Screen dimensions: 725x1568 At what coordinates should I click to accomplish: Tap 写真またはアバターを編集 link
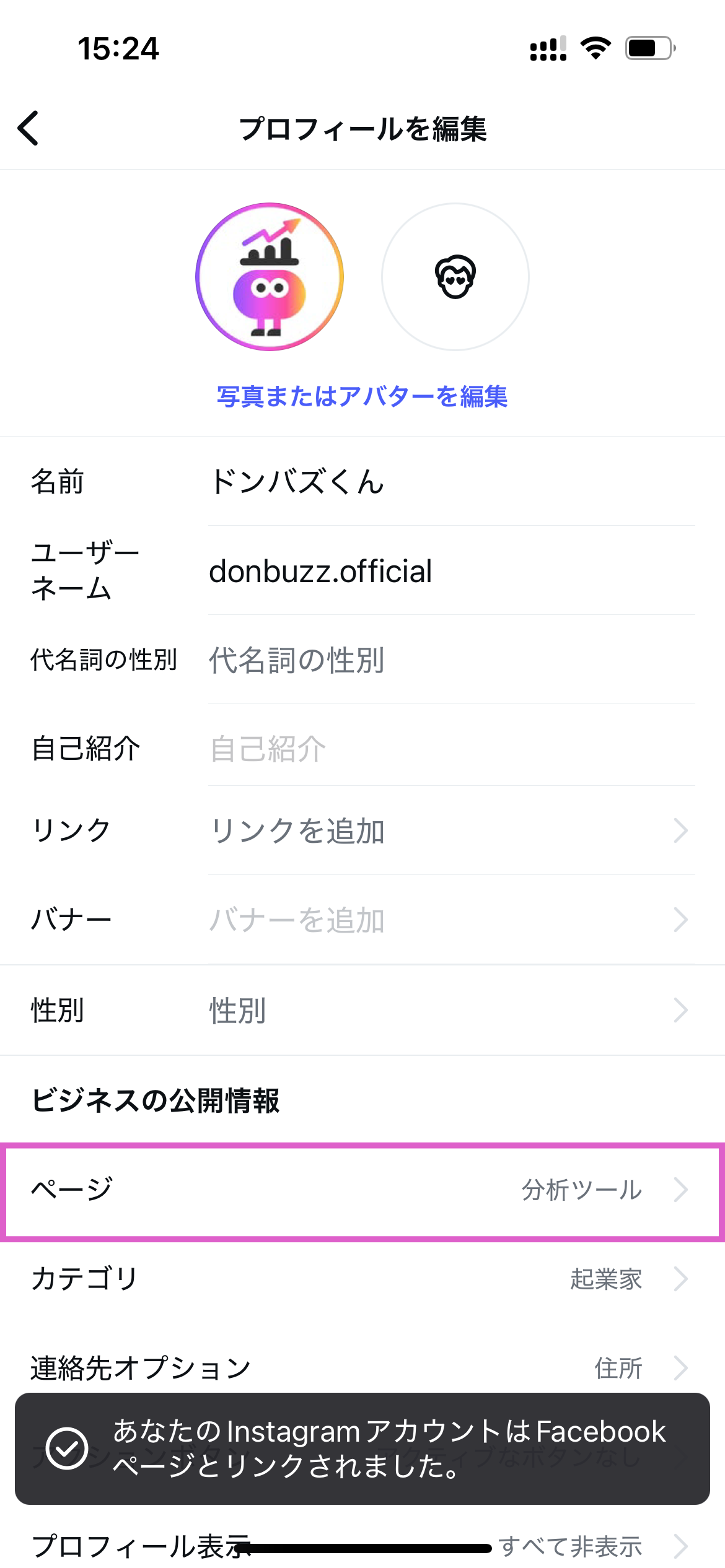point(362,397)
